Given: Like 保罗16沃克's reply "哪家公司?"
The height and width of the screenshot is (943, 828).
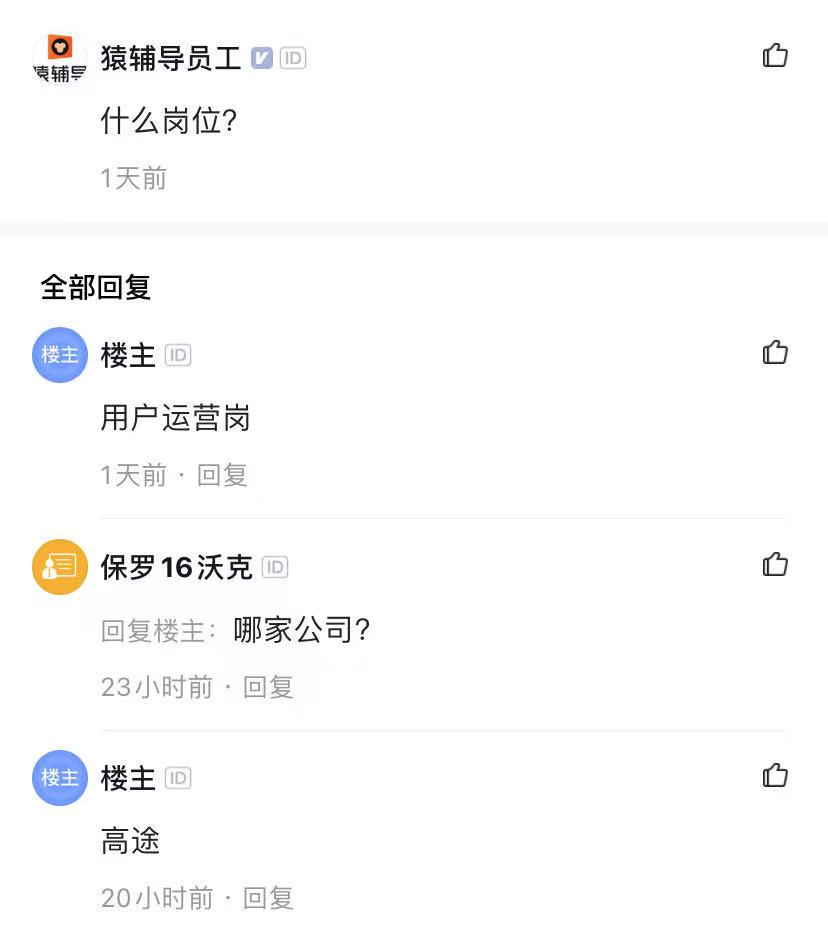Looking at the screenshot, I should (775, 565).
